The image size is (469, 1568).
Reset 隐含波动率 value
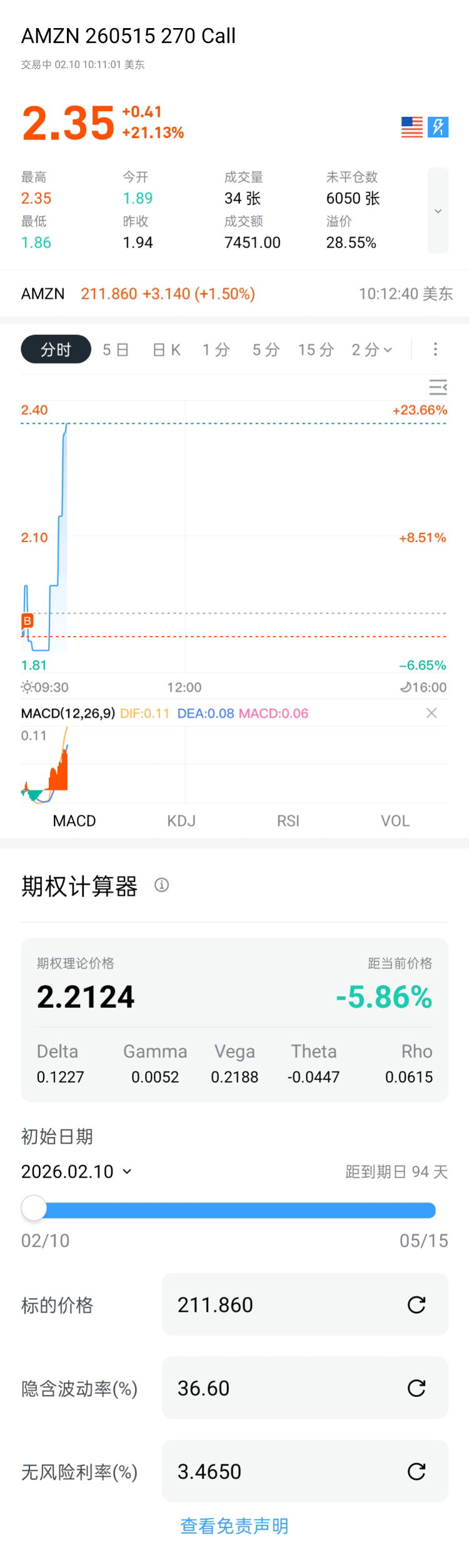point(416,1388)
